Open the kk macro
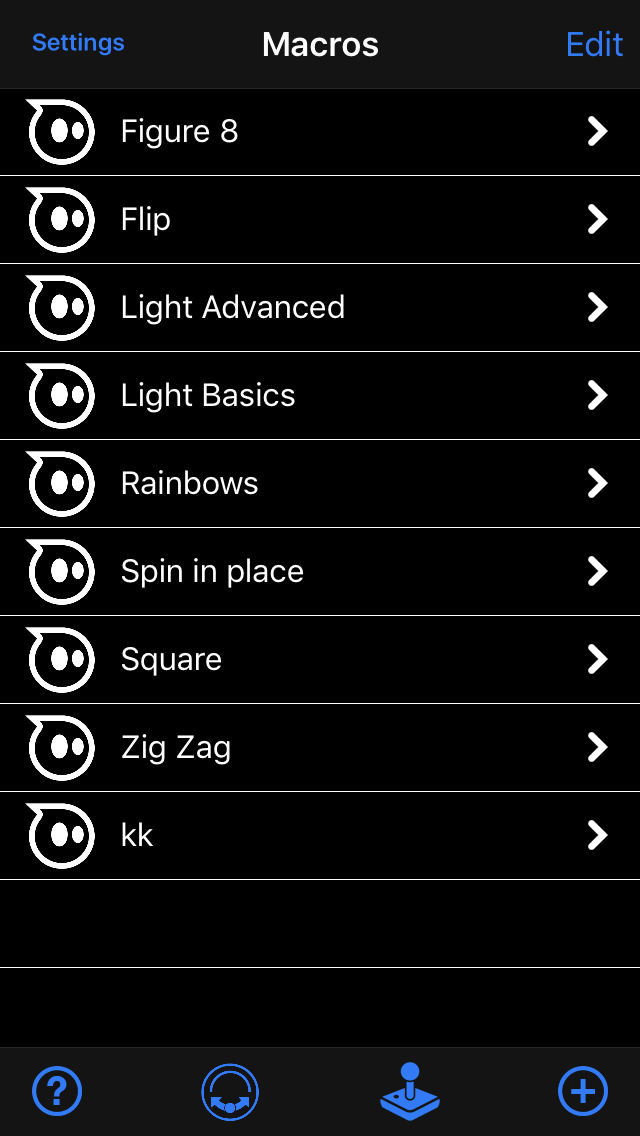640x1136 pixels. point(320,836)
